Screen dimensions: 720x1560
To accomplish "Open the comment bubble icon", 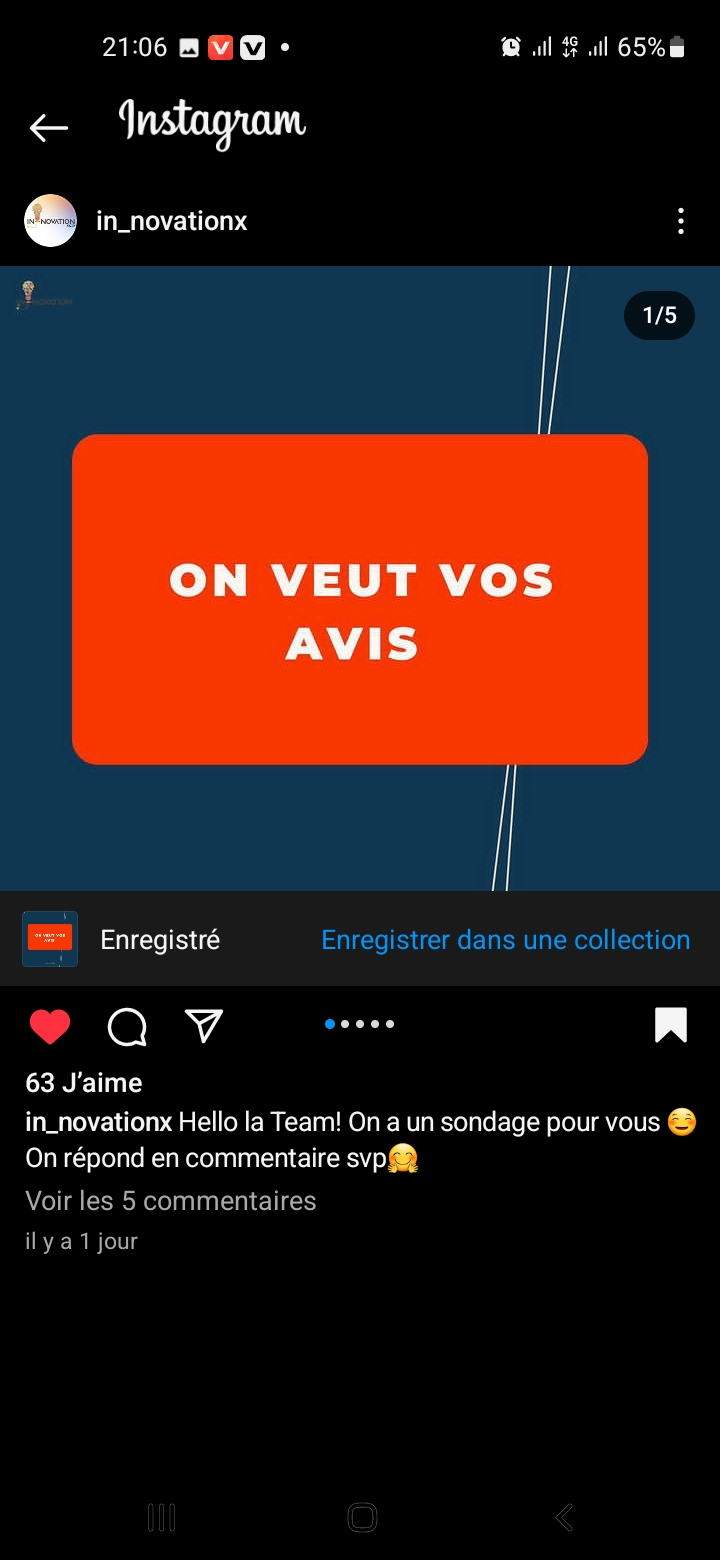I will [x=127, y=1026].
